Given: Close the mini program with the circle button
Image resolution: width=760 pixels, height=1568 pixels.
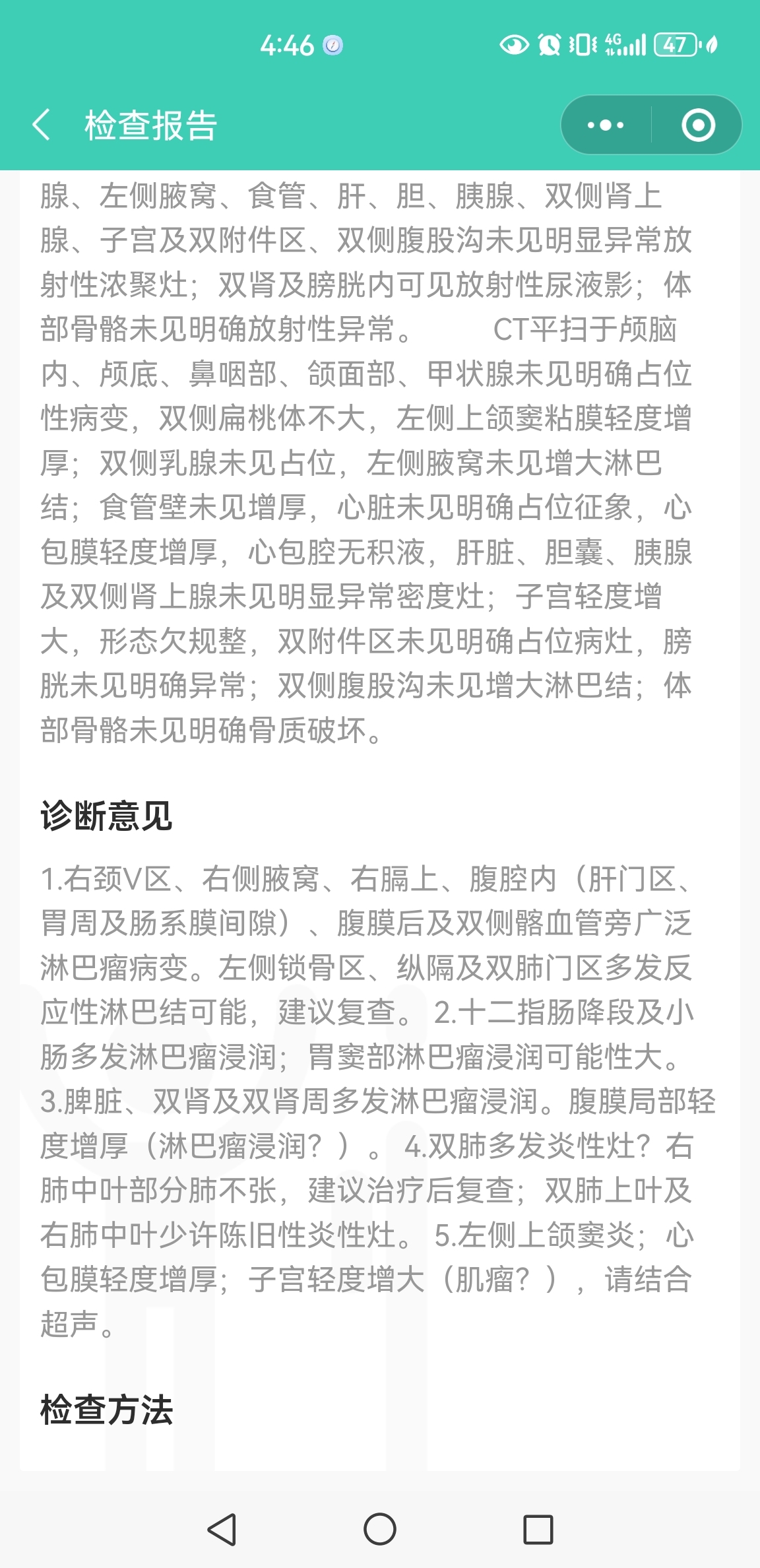Looking at the screenshot, I should click(x=698, y=125).
